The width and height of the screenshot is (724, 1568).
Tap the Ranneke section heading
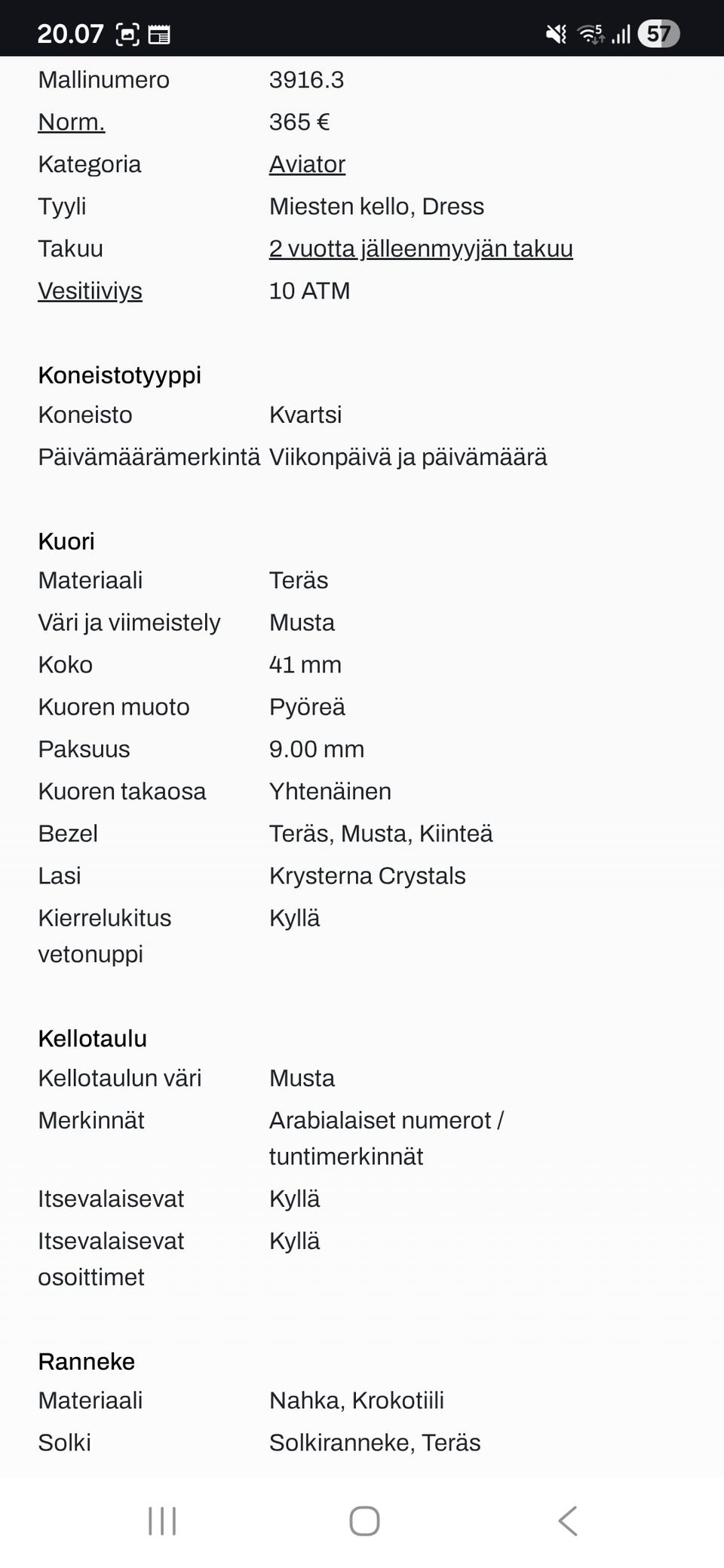[86, 1361]
